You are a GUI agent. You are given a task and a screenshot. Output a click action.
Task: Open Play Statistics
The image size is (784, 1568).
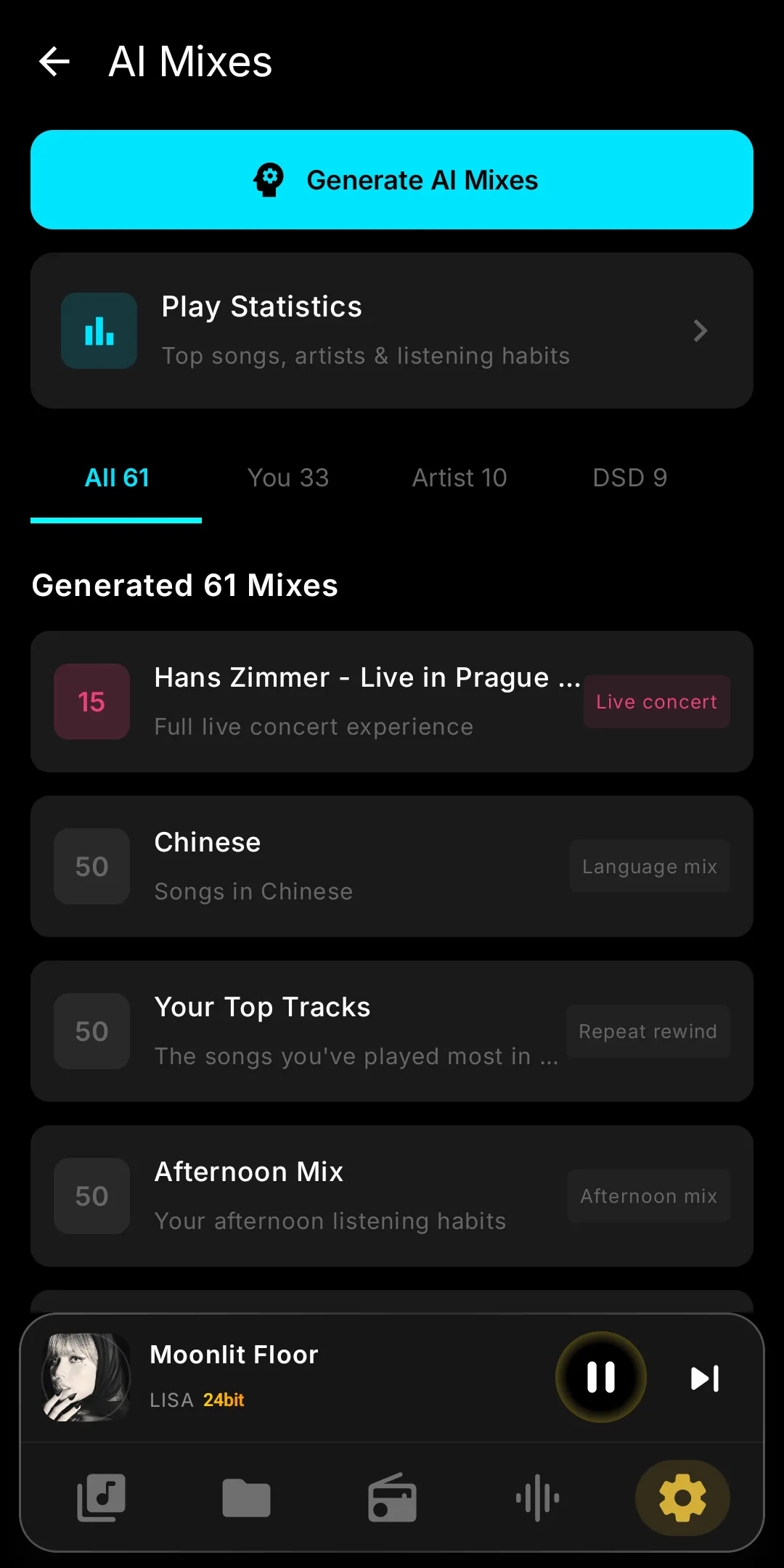tap(392, 331)
